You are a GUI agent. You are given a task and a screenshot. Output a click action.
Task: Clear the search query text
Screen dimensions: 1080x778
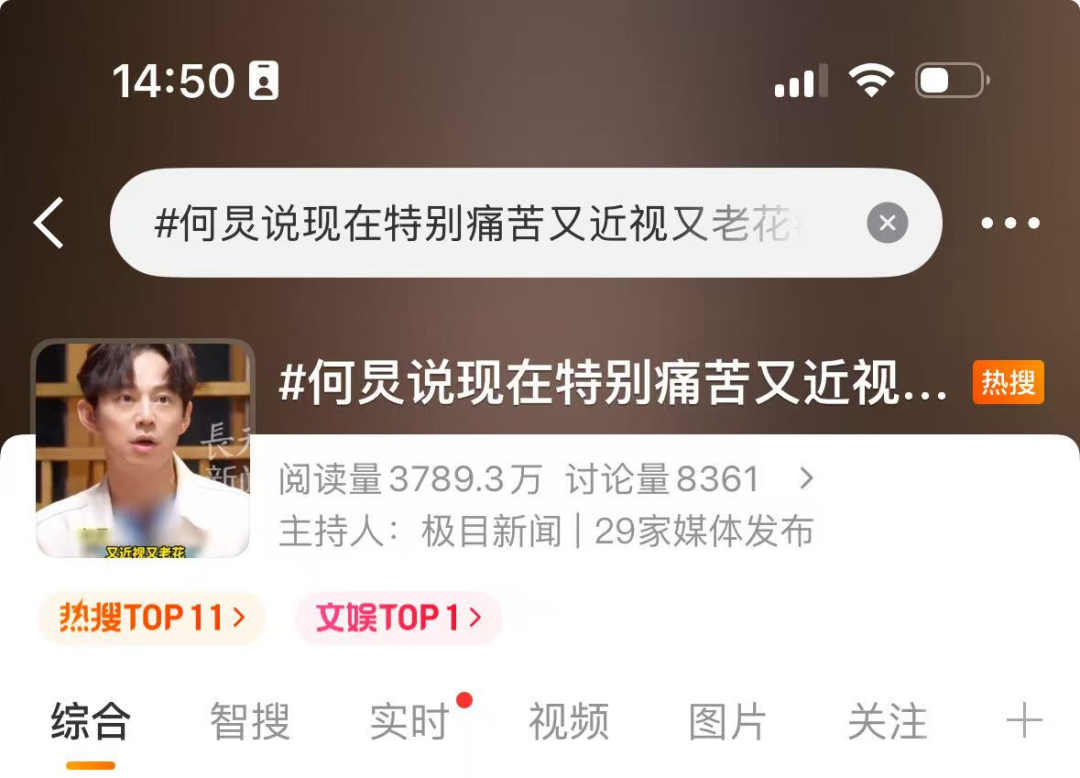coord(887,223)
